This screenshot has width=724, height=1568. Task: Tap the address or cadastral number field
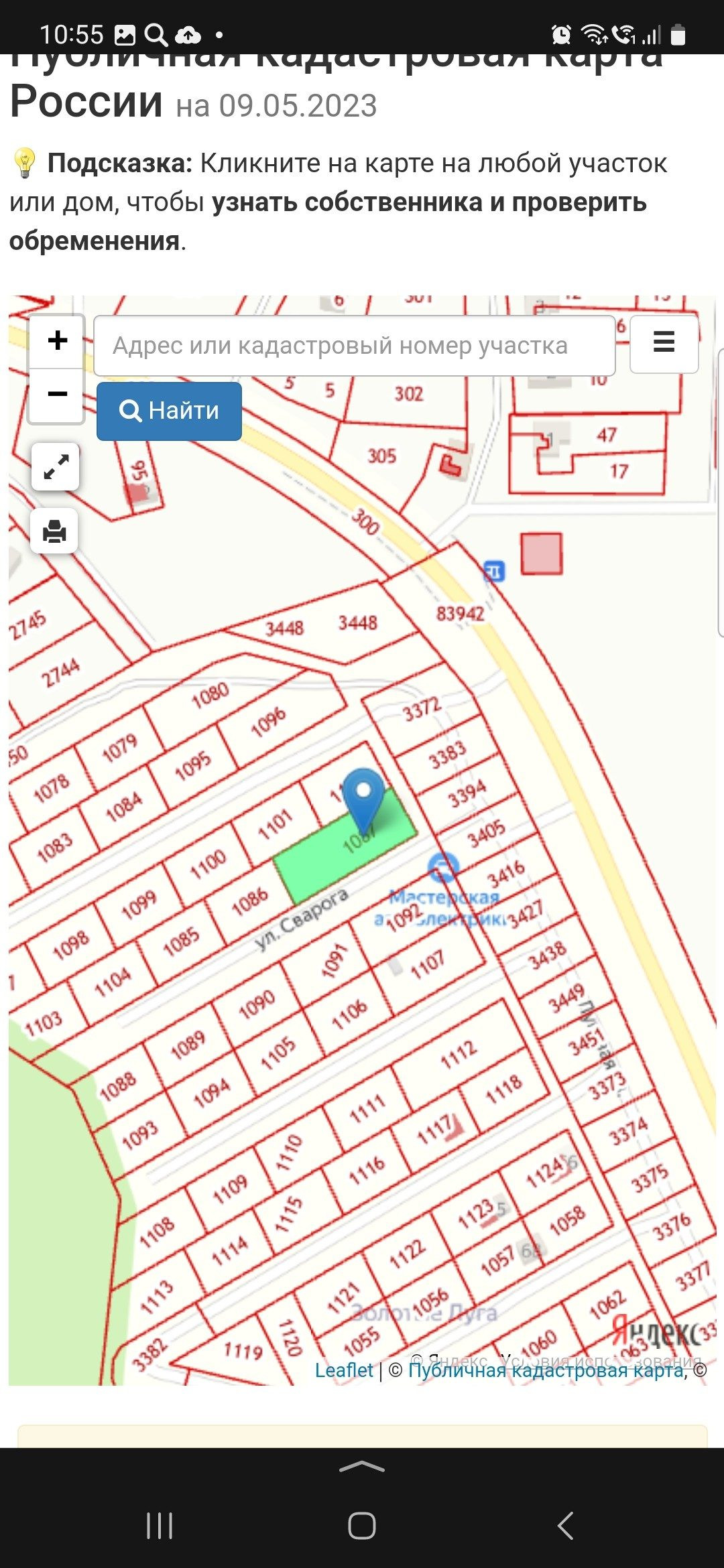[x=355, y=346]
